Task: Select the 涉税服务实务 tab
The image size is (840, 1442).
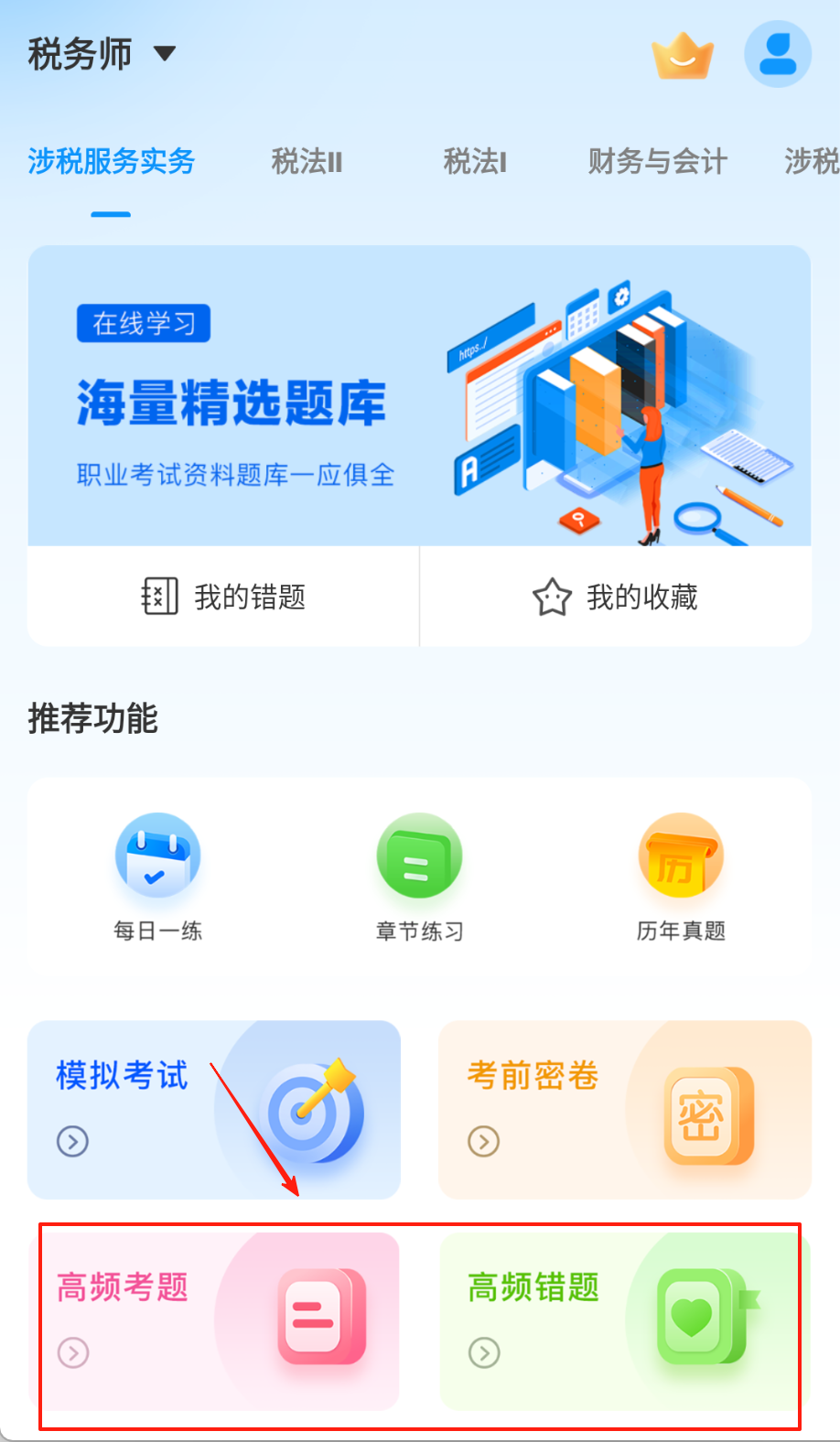Action: (x=111, y=162)
